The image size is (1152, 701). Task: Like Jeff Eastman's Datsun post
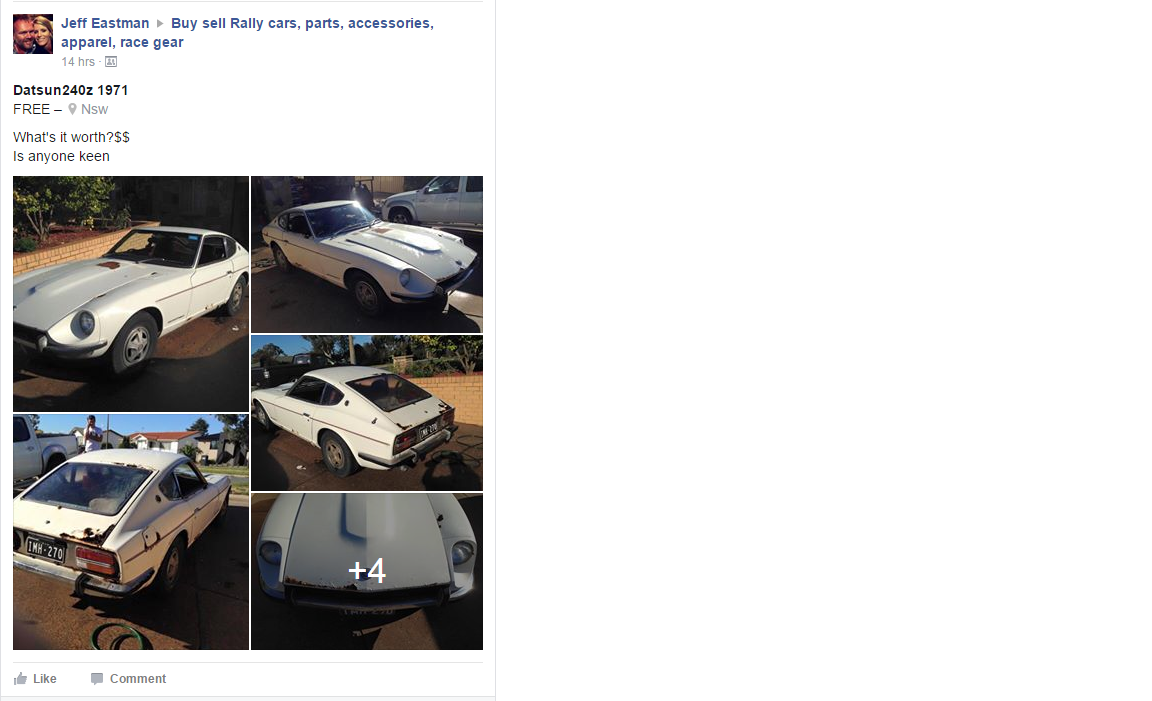pos(36,679)
